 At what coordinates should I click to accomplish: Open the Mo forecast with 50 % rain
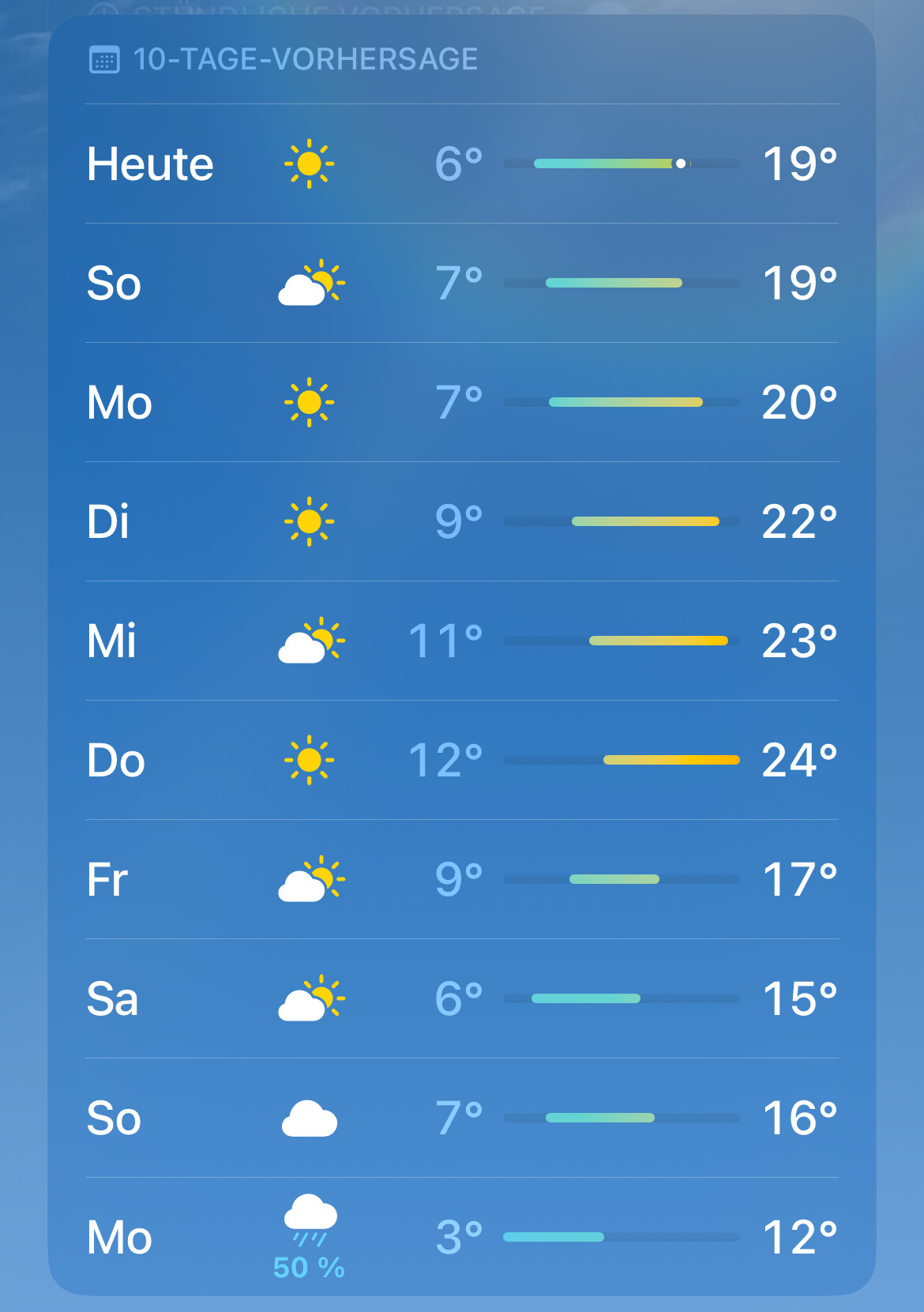(462, 1238)
